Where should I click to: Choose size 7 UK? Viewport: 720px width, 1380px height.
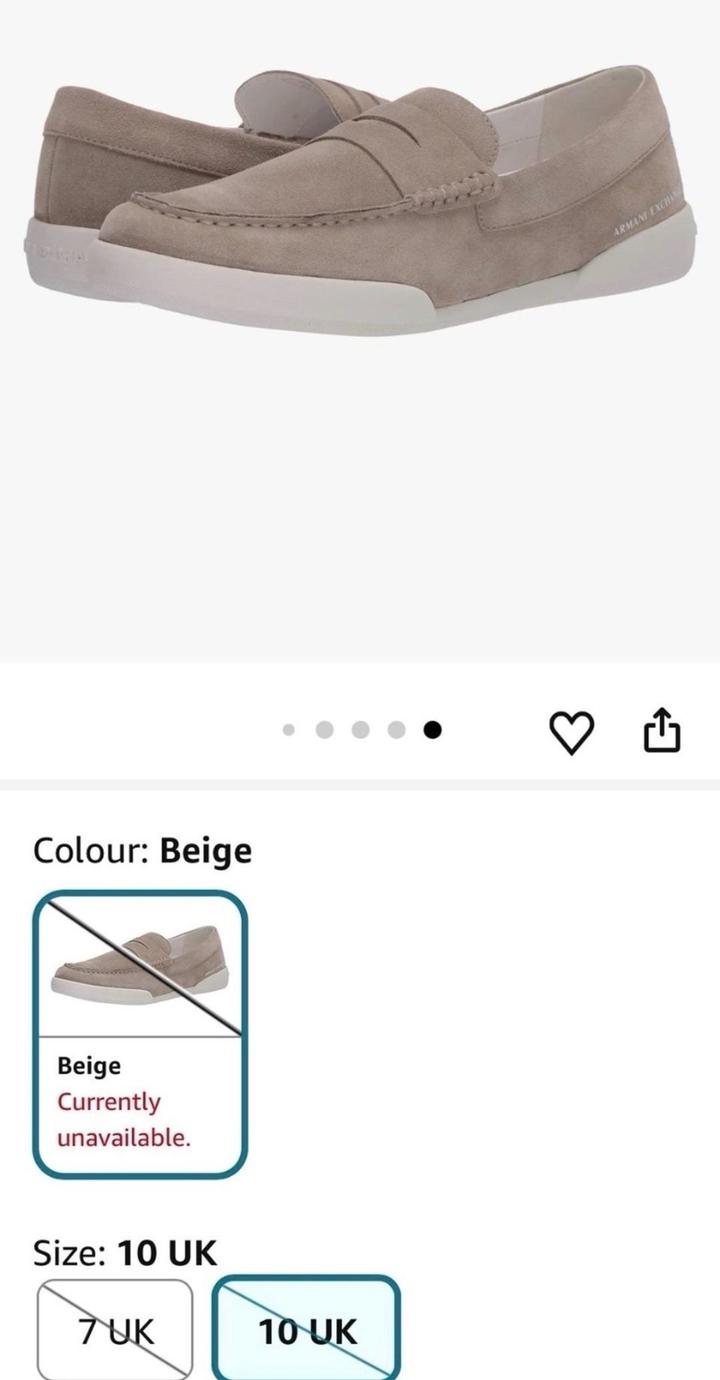point(115,1330)
